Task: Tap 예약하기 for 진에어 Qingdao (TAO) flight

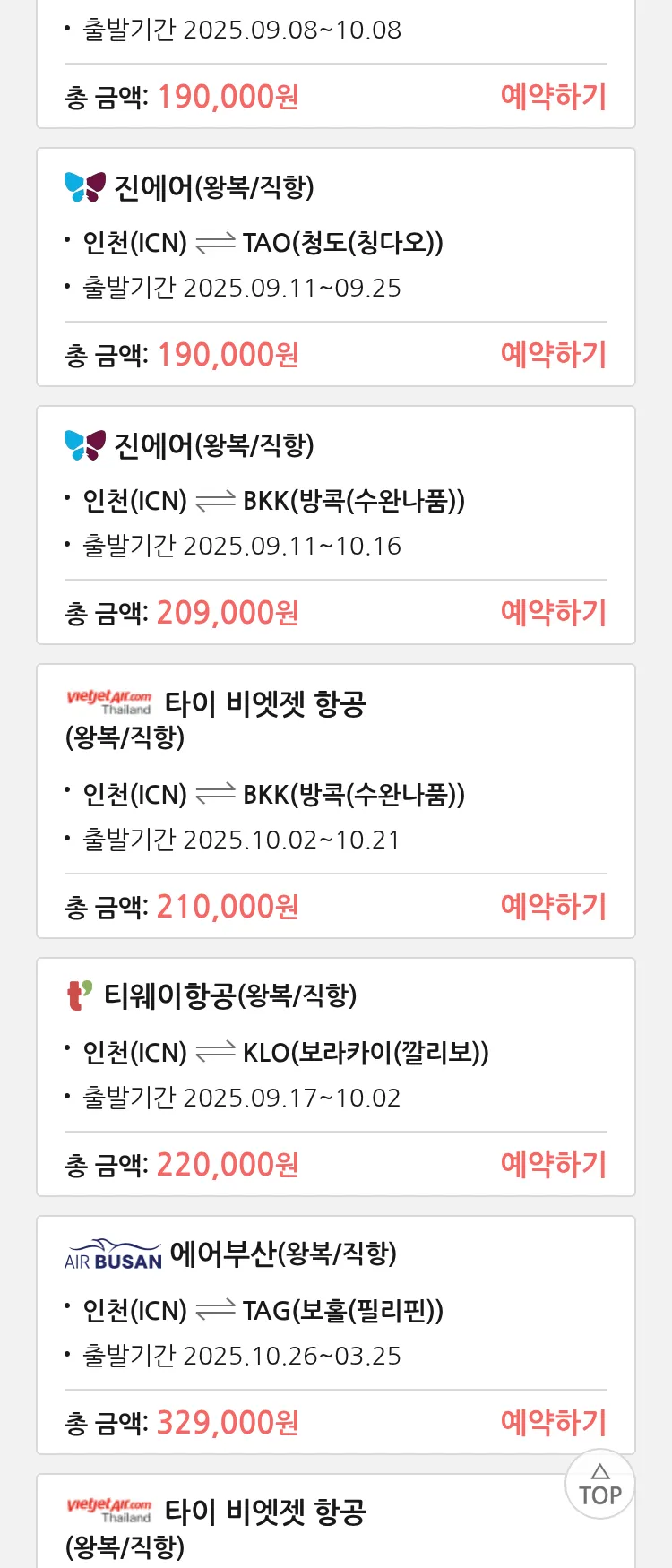Action: tap(553, 355)
